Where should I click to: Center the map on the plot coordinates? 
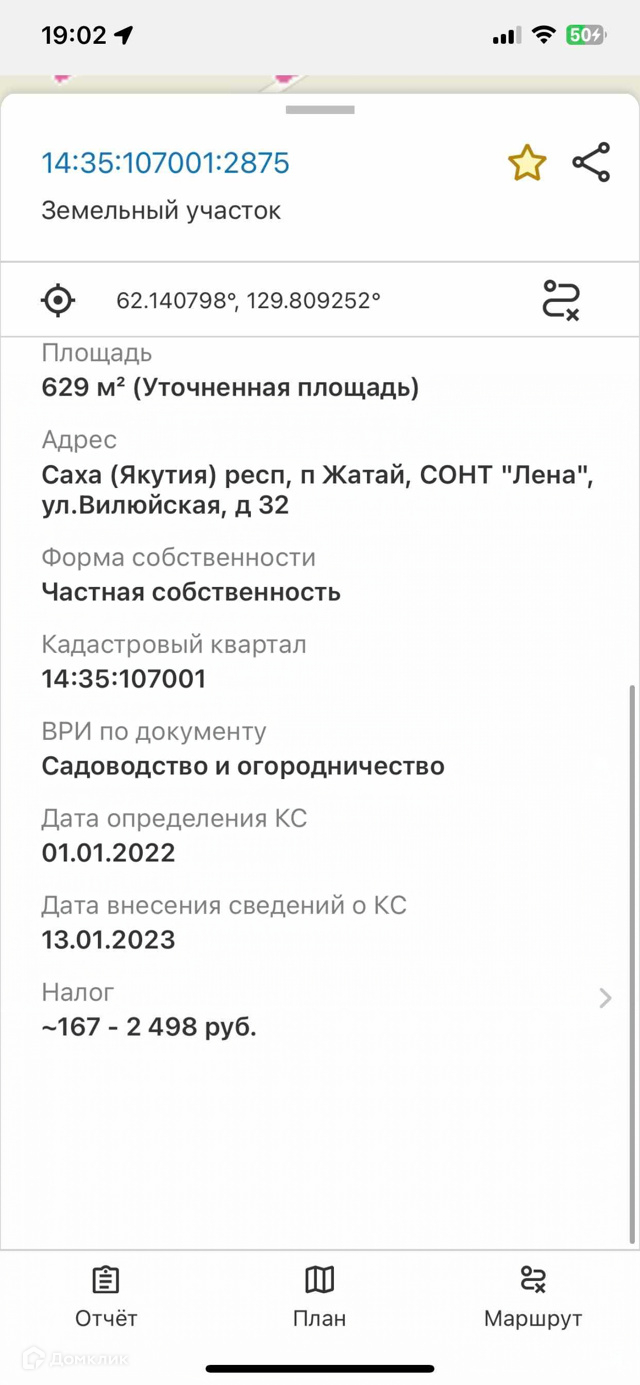coord(58,300)
